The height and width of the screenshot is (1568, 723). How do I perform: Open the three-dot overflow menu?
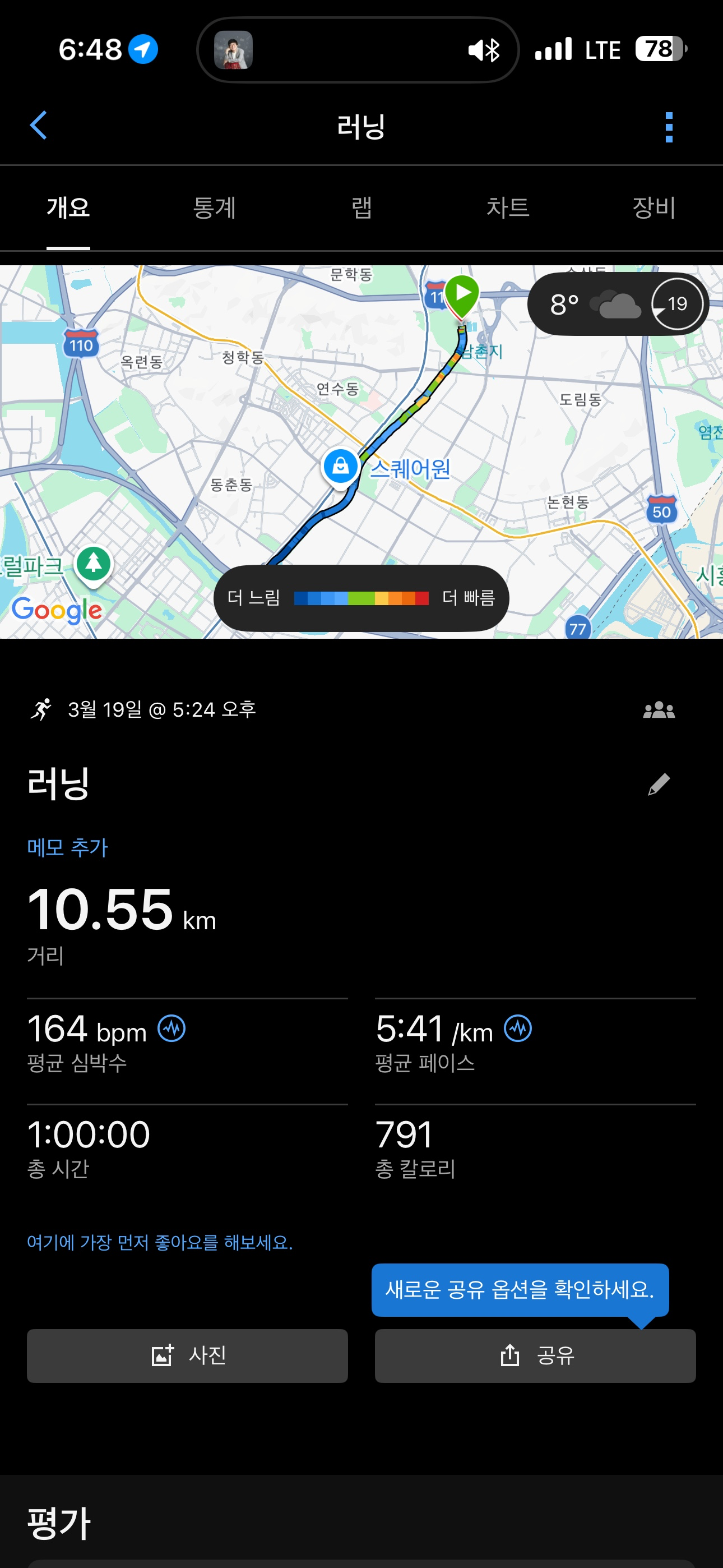pyautogui.click(x=669, y=127)
